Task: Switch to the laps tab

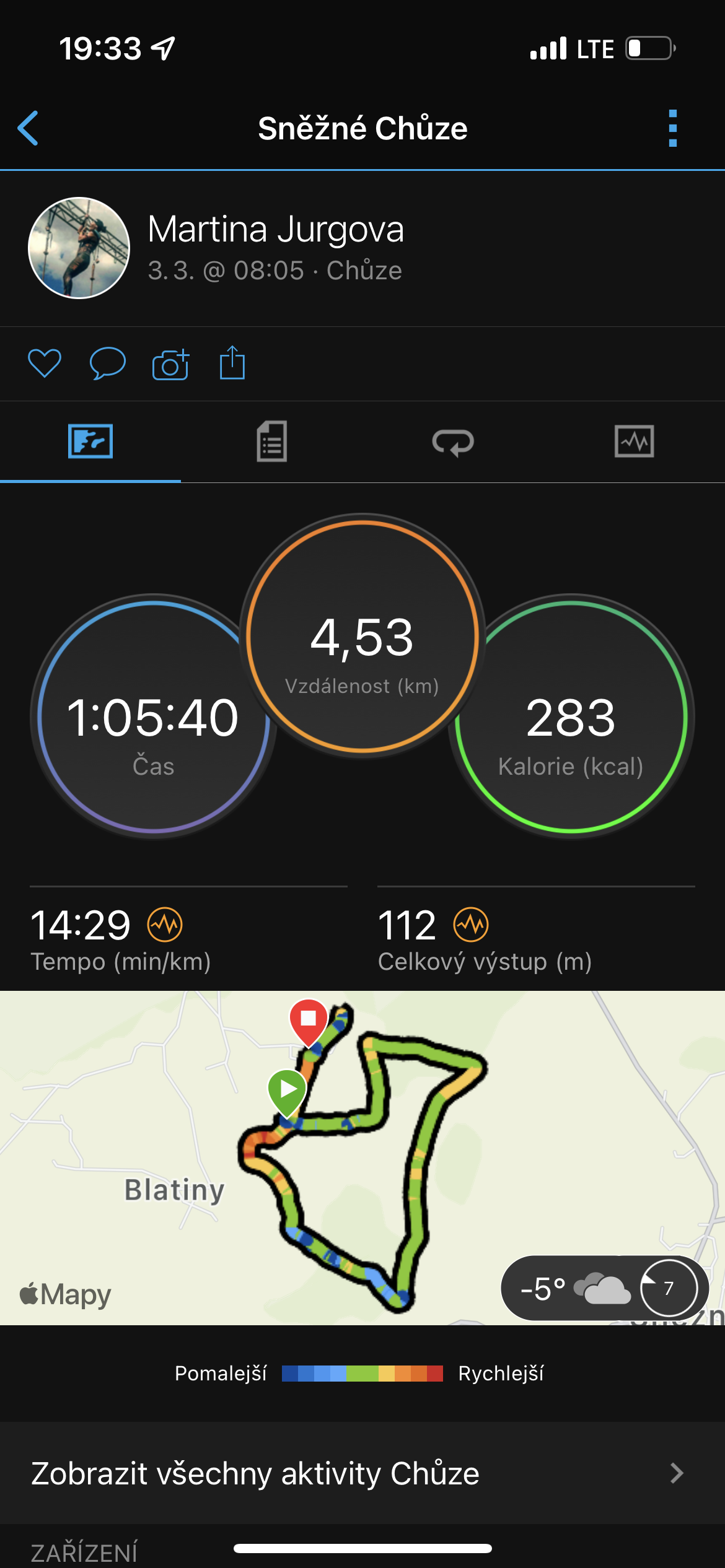Action: pyautogui.click(x=453, y=442)
